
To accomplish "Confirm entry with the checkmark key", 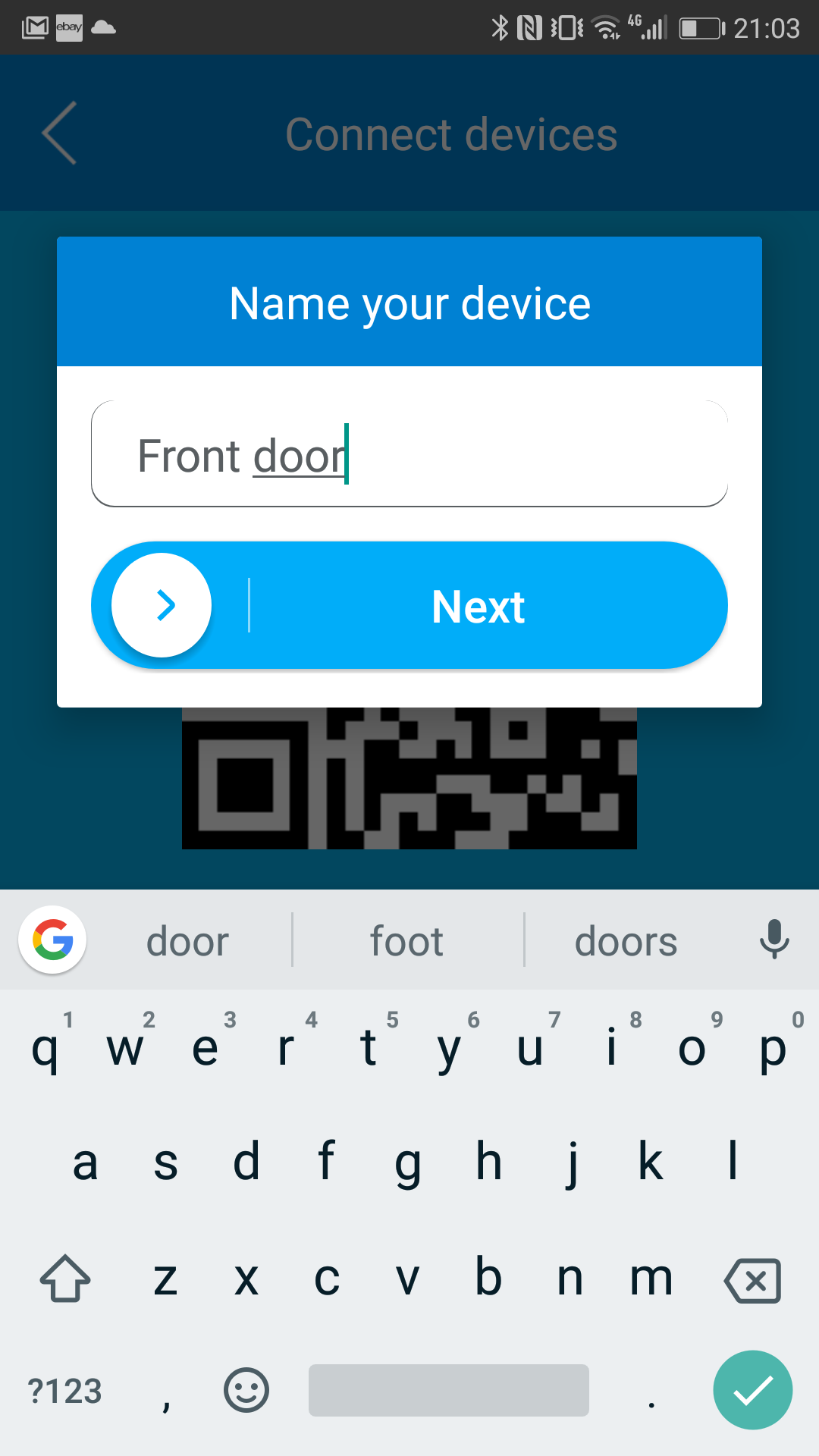I will 753,1390.
